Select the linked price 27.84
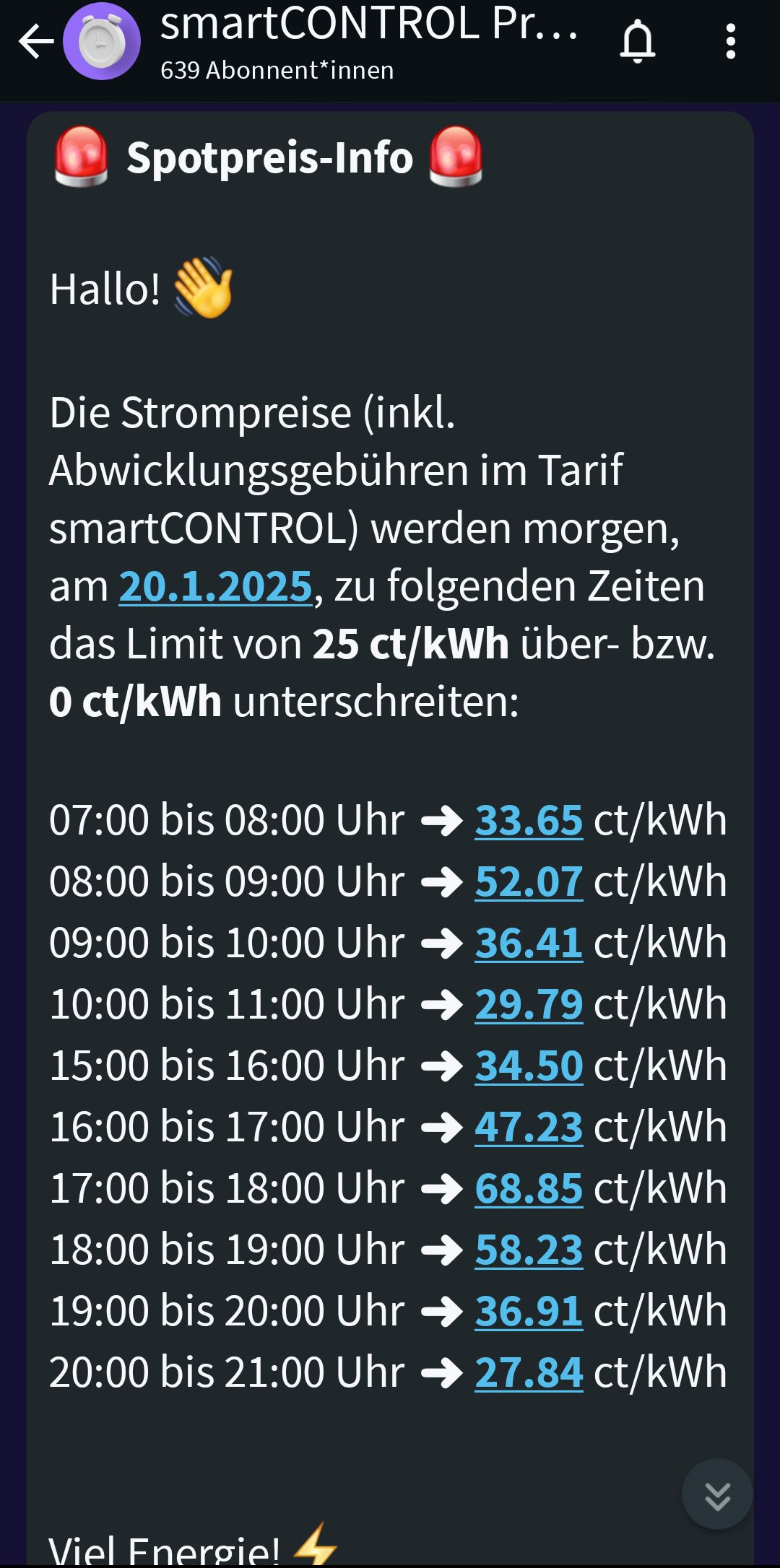This screenshot has width=780, height=1568. tap(529, 1372)
